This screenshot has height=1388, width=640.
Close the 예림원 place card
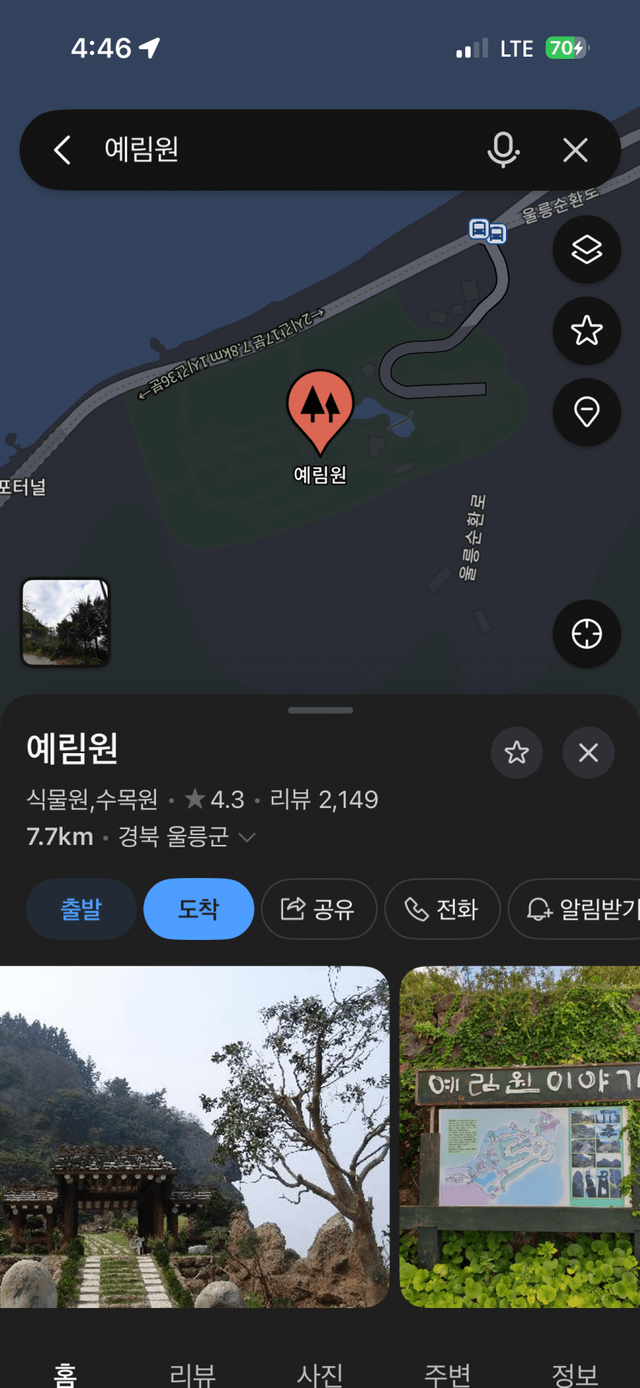point(588,752)
